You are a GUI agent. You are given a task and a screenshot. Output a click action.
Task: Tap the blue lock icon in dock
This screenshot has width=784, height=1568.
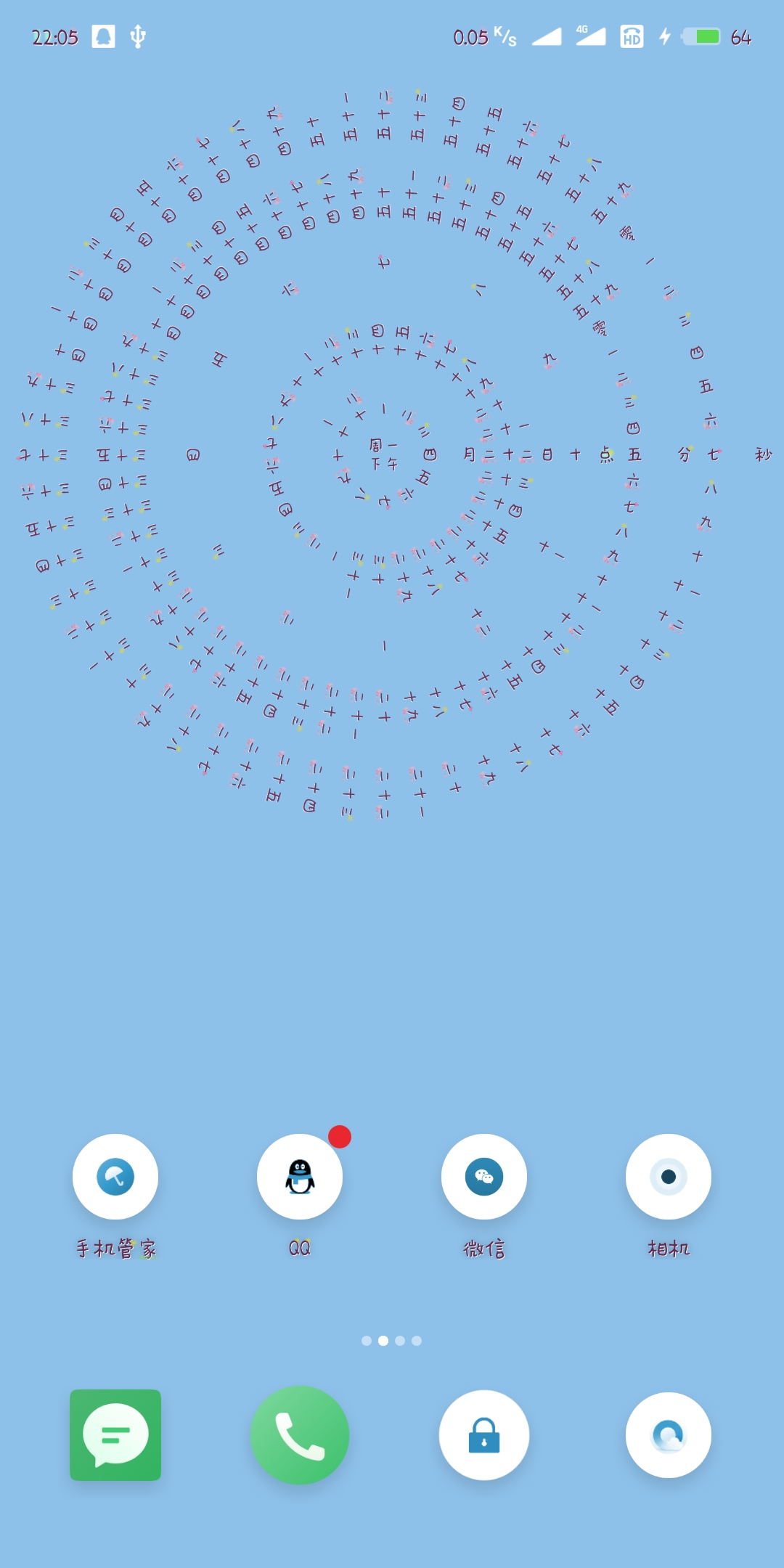coord(484,1435)
